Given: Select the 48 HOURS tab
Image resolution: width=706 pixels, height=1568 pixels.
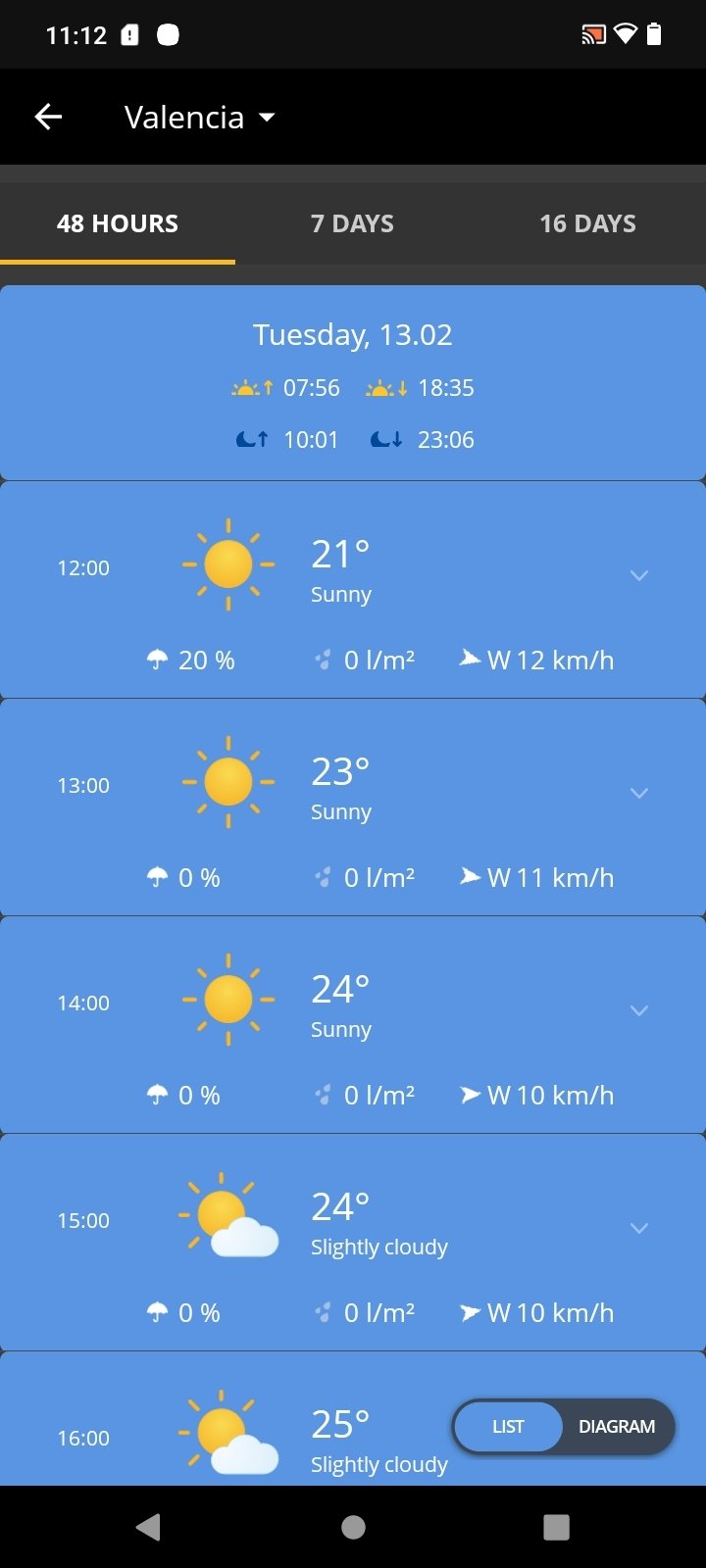Looking at the screenshot, I should click(x=118, y=223).
